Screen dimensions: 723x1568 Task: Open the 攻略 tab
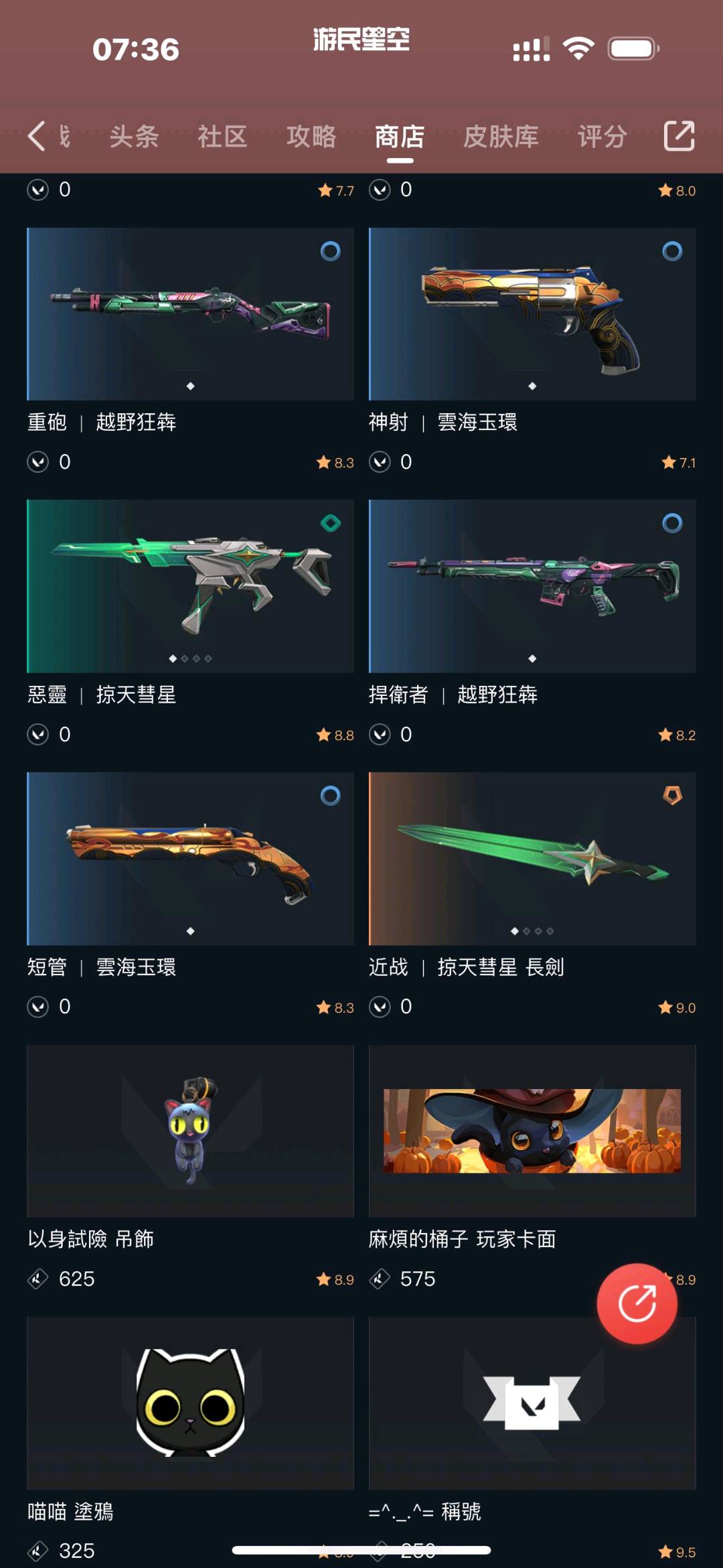[x=311, y=137]
